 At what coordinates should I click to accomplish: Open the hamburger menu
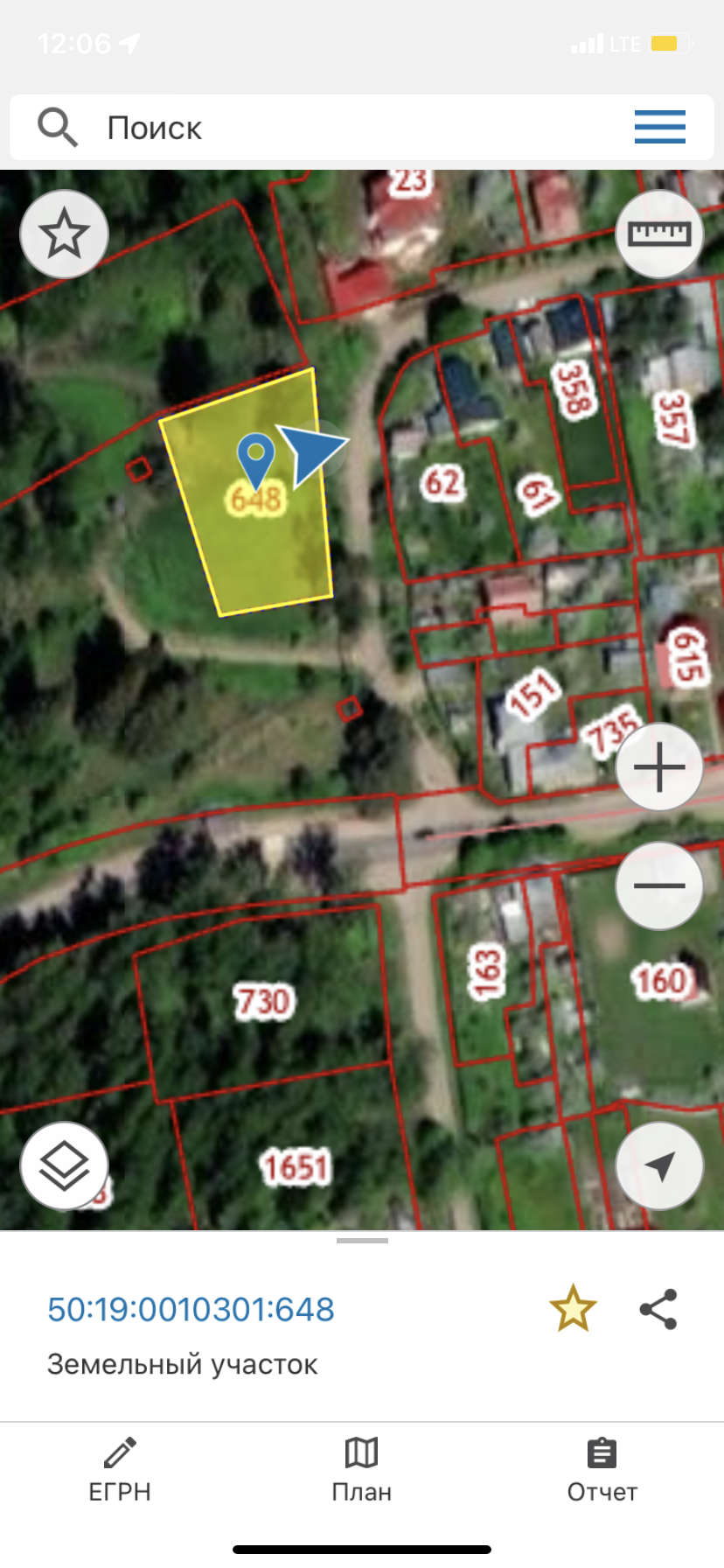click(659, 127)
